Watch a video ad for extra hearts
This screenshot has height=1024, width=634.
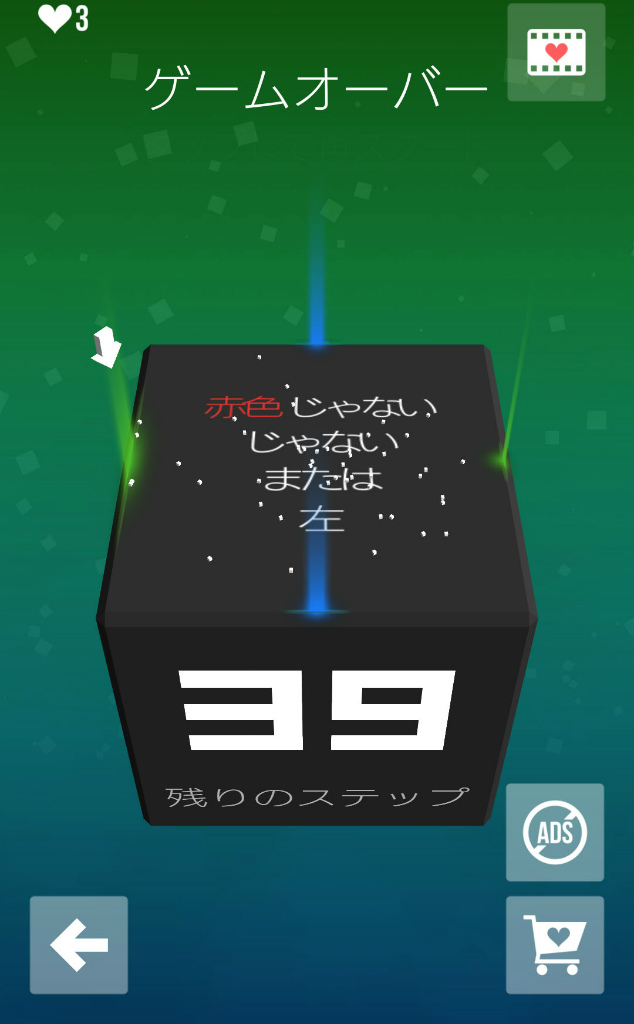point(556,52)
